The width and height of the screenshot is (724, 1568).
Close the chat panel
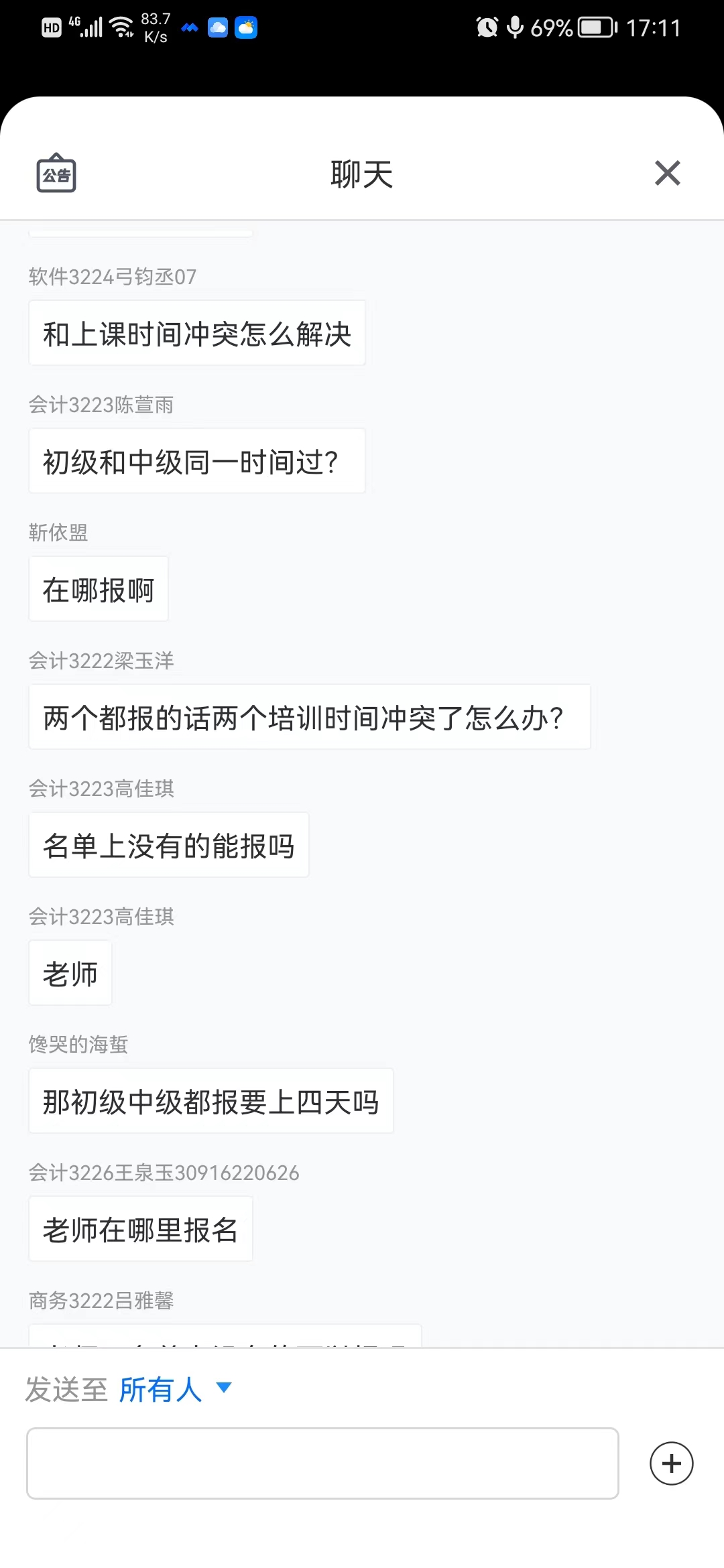tap(667, 174)
